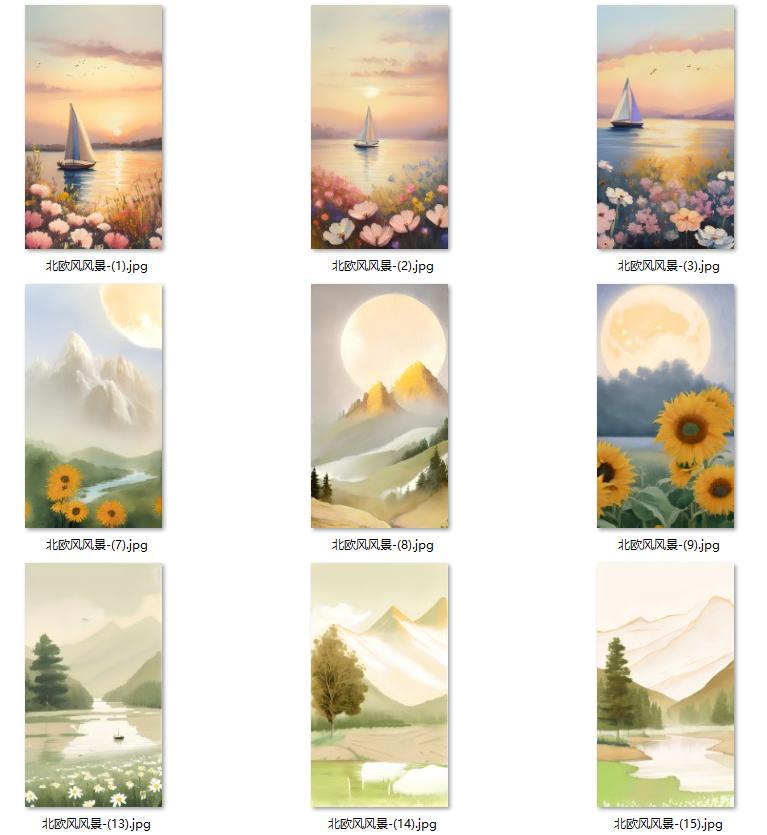Open the file 北欧风风景-(15).jpg
The width and height of the screenshot is (767, 835).
coord(666,685)
